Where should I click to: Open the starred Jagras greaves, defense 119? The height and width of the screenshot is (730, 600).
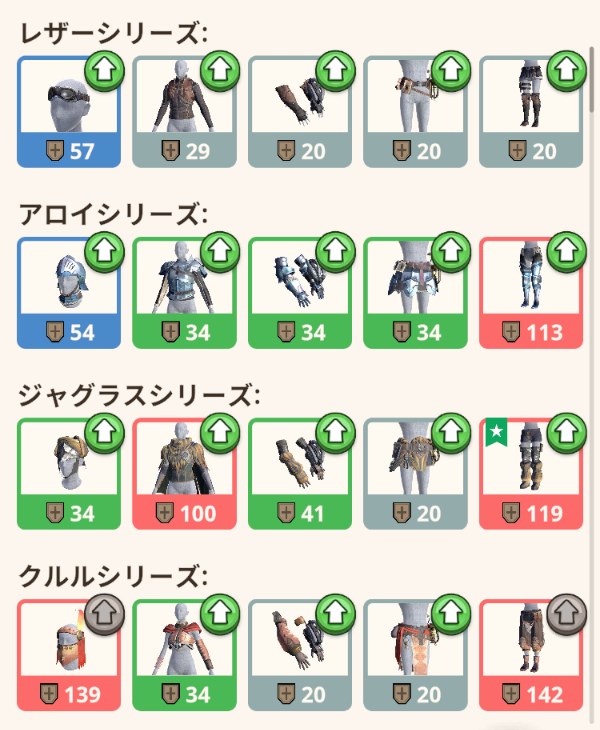pos(530,473)
